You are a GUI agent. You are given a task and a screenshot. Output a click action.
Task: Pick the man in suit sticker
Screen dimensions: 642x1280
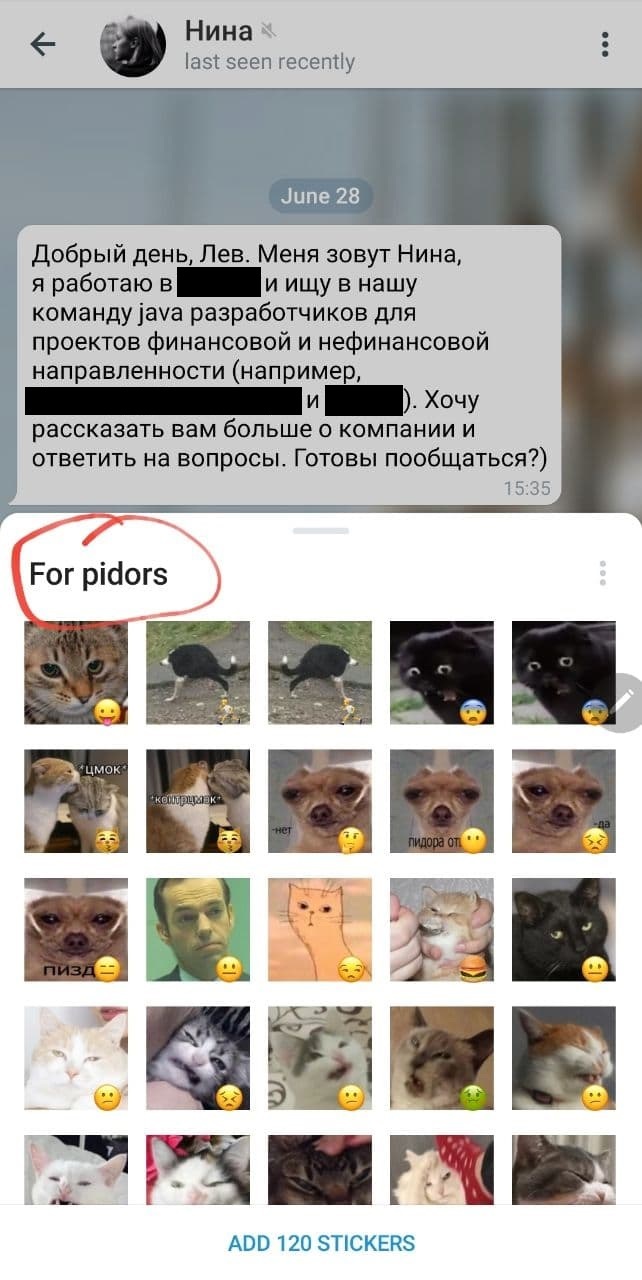tap(198, 929)
